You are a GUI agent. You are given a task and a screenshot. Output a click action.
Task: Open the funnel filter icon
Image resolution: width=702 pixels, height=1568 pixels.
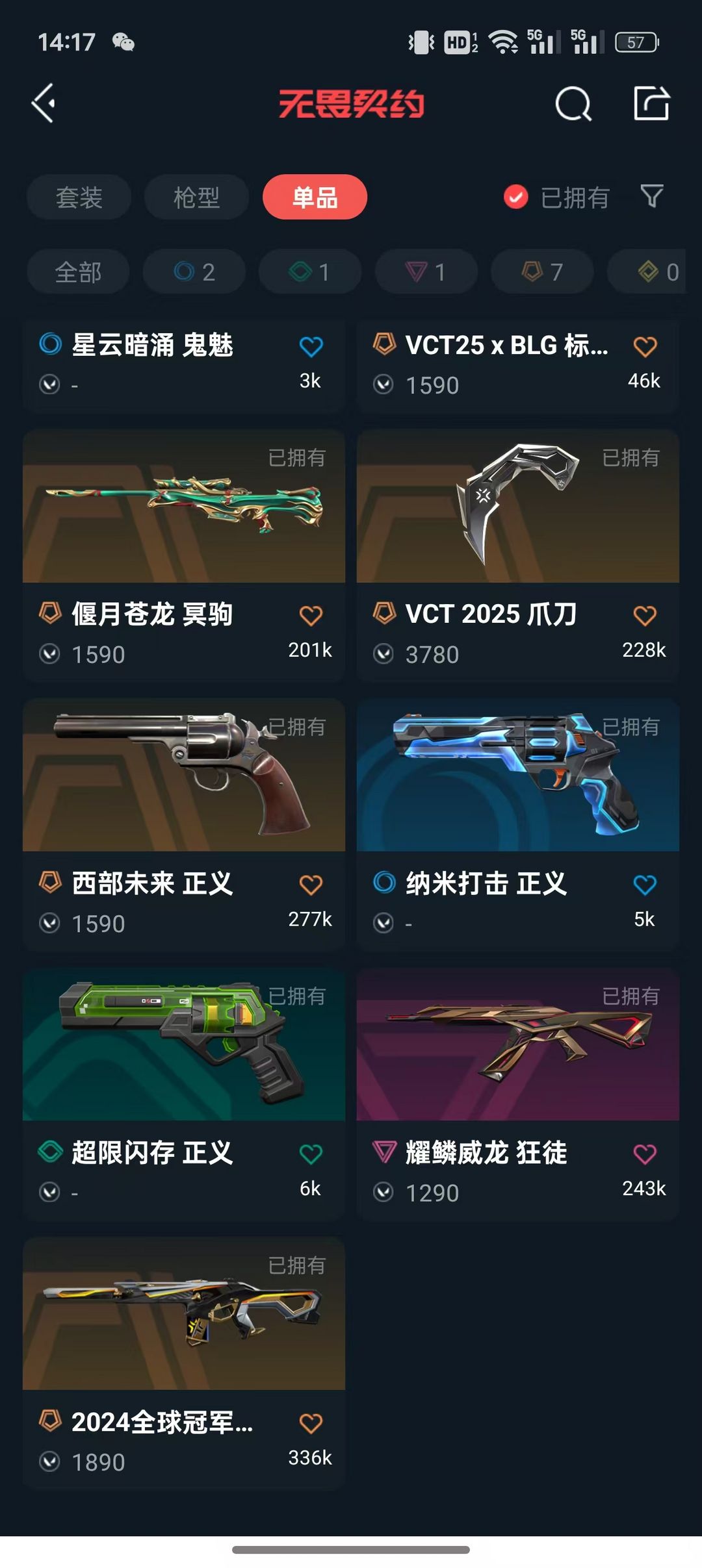click(652, 196)
